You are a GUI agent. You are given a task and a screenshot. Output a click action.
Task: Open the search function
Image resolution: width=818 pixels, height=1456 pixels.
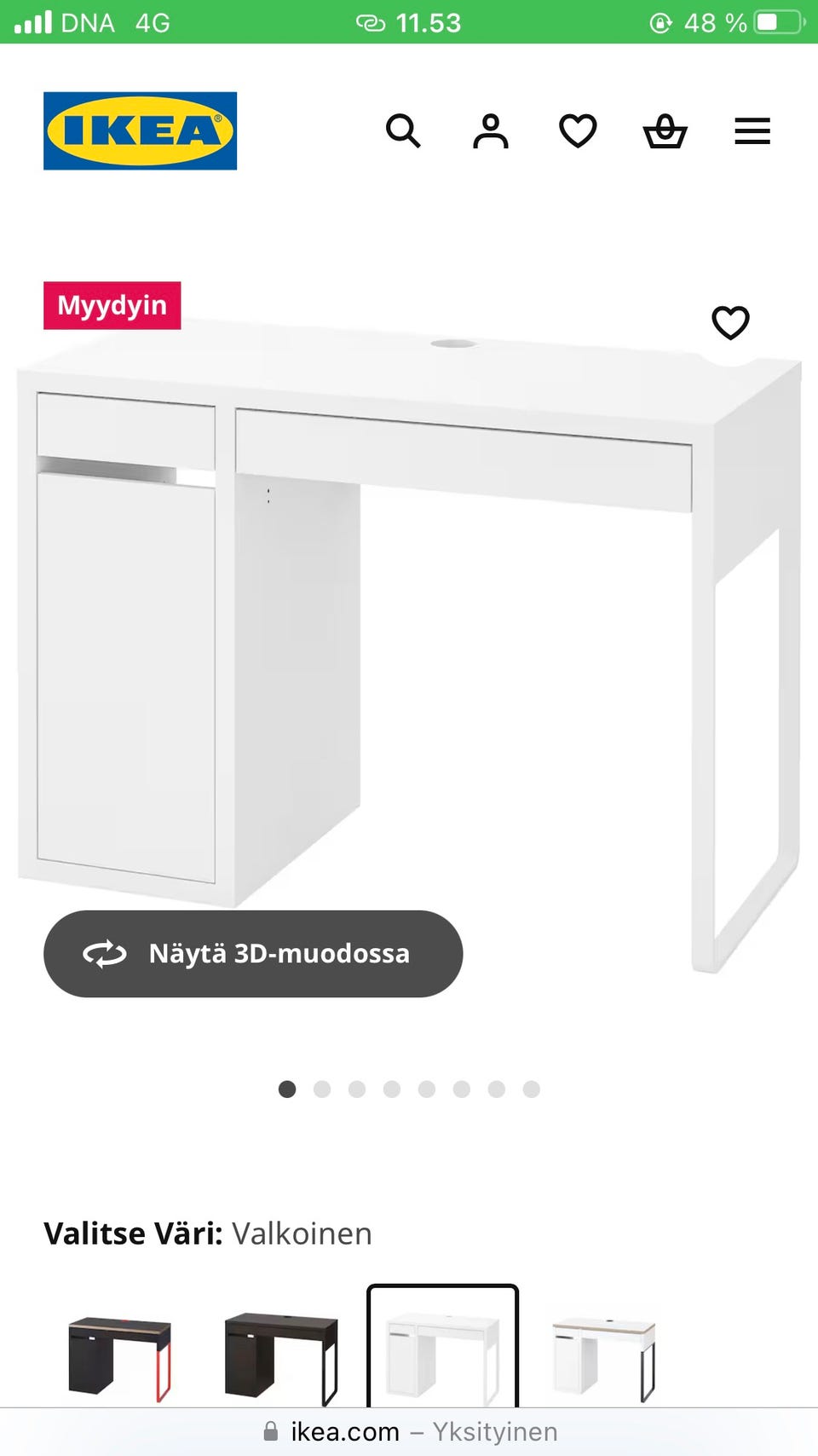404,131
